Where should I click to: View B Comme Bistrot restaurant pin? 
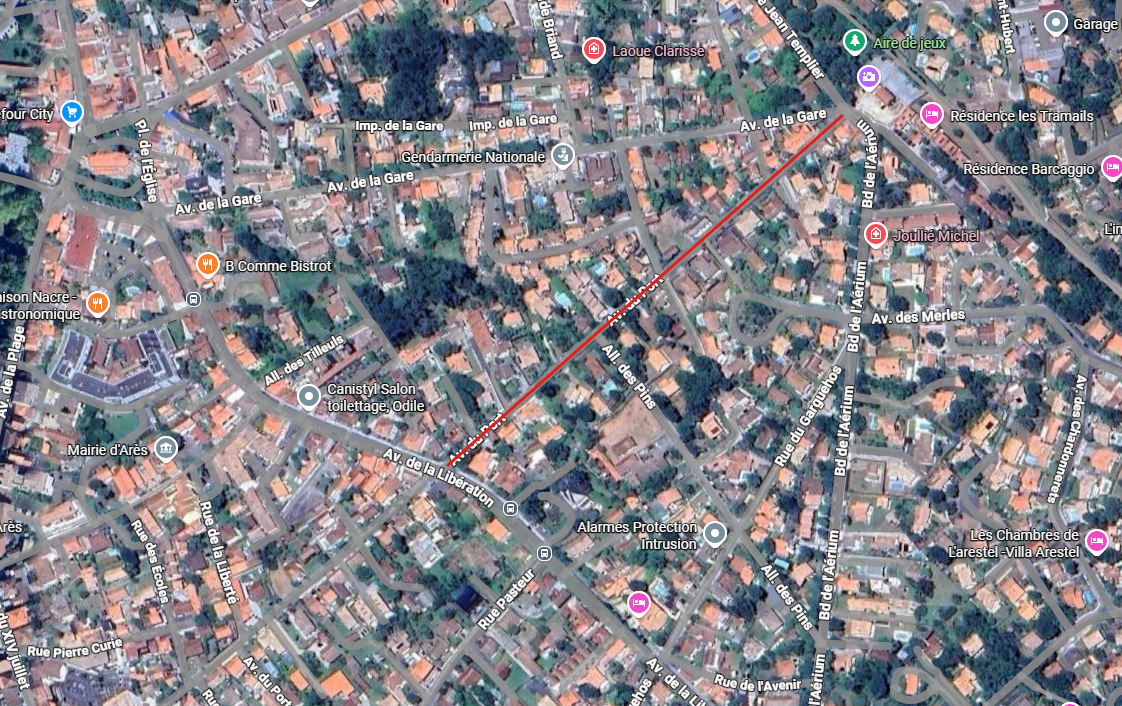pos(208,264)
